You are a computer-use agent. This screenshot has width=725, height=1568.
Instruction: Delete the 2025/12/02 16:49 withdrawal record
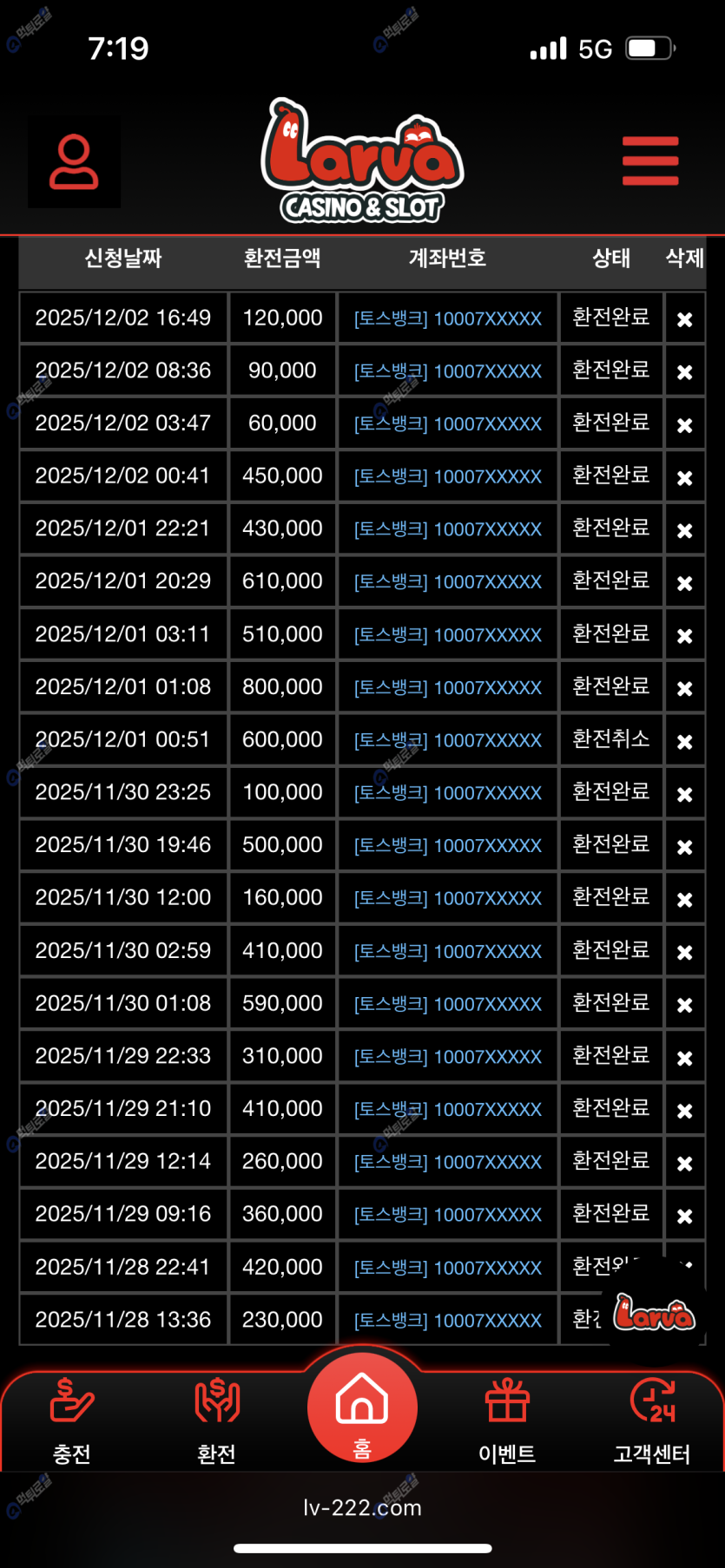click(684, 319)
